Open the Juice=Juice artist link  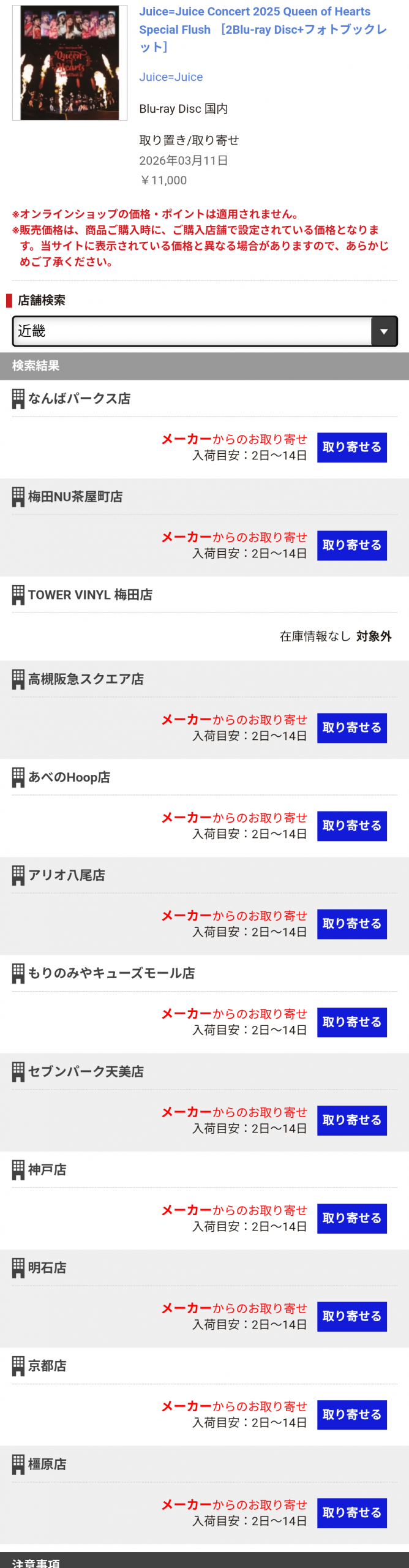coord(171,77)
